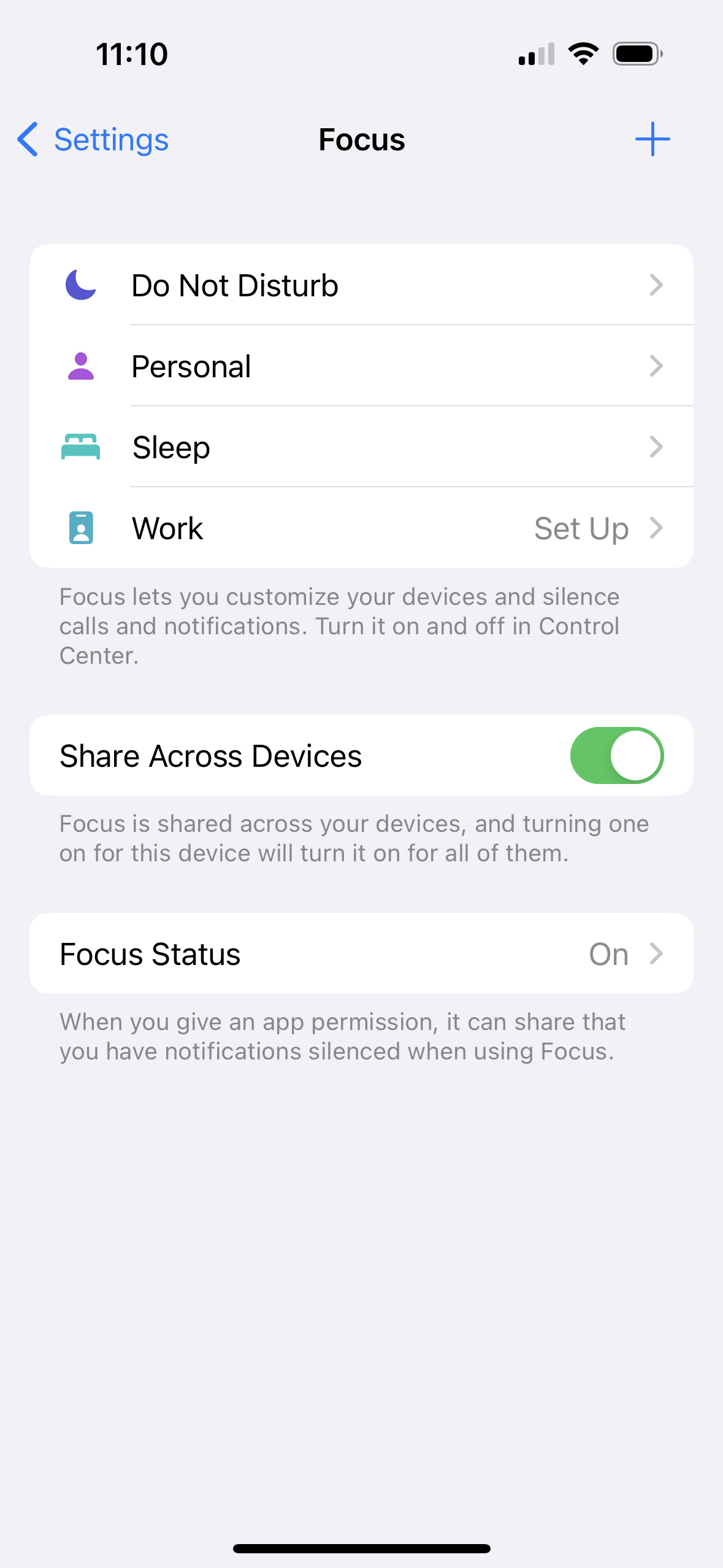Open Do Not Disturb settings
Screen dimensions: 723x1568
361,285
